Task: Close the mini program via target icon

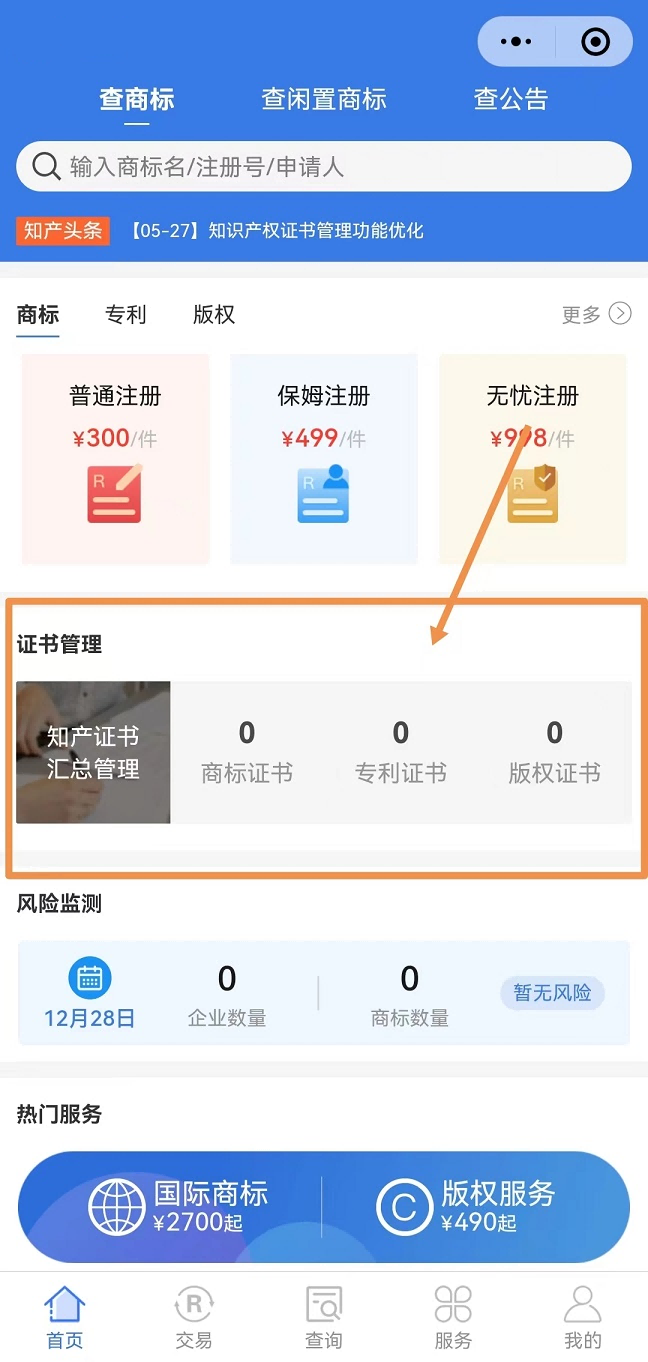Action: (x=595, y=42)
